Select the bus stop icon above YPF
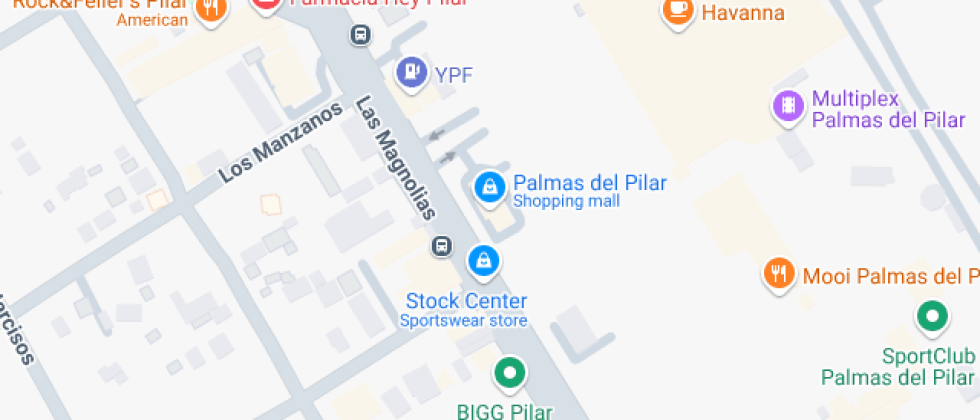 pos(360,36)
